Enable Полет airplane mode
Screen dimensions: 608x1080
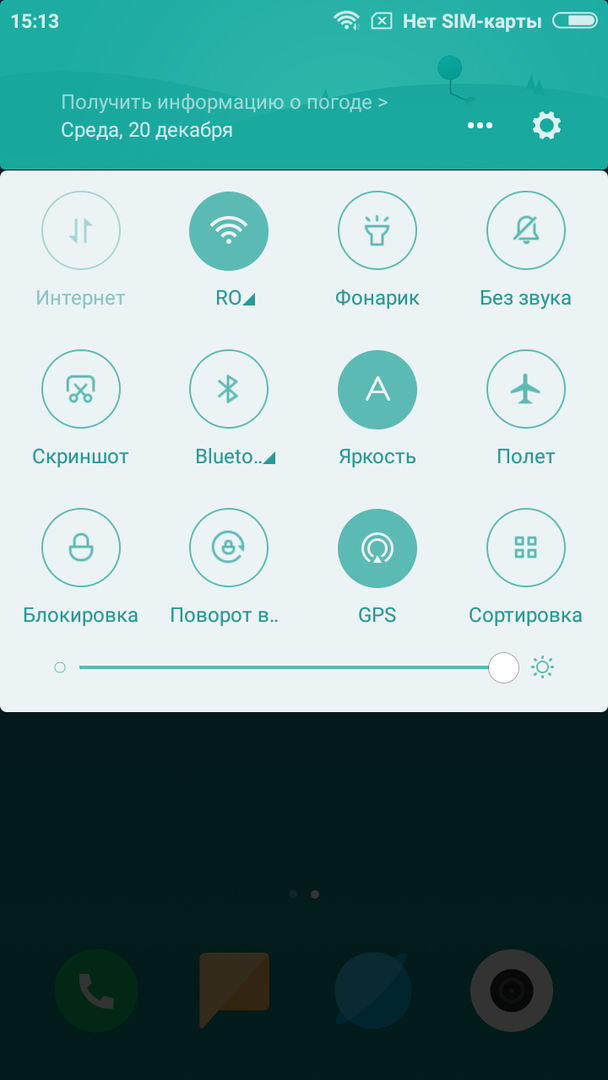[525, 389]
